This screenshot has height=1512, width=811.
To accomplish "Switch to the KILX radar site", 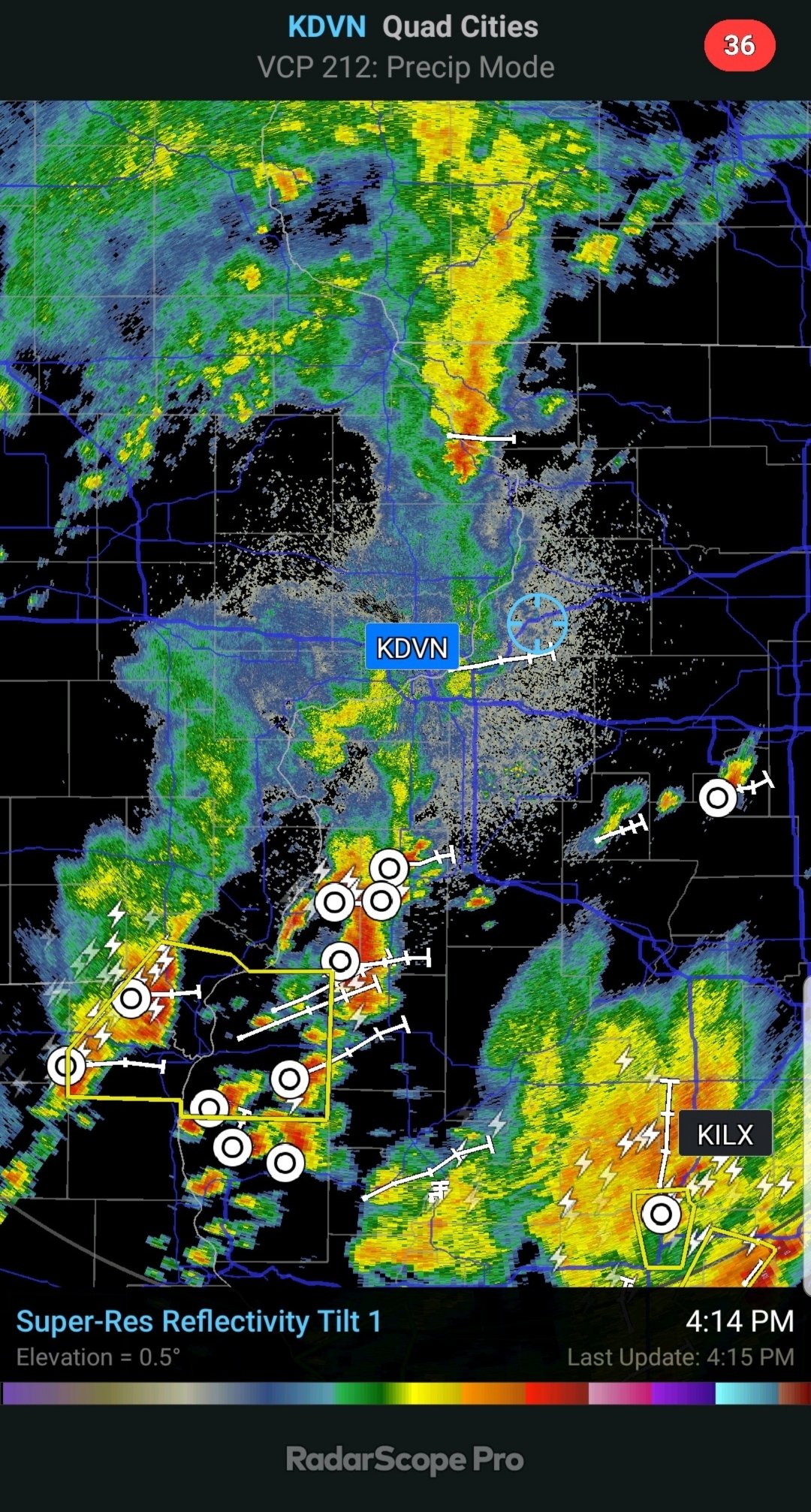I will click(725, 1133).
